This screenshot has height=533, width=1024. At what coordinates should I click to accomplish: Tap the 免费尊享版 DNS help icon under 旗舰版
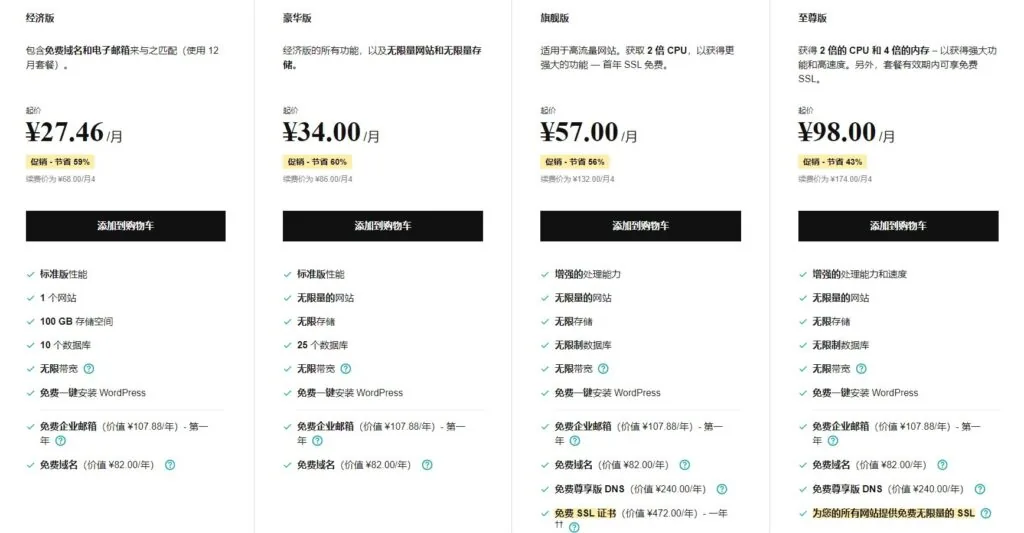coord(722,489)
